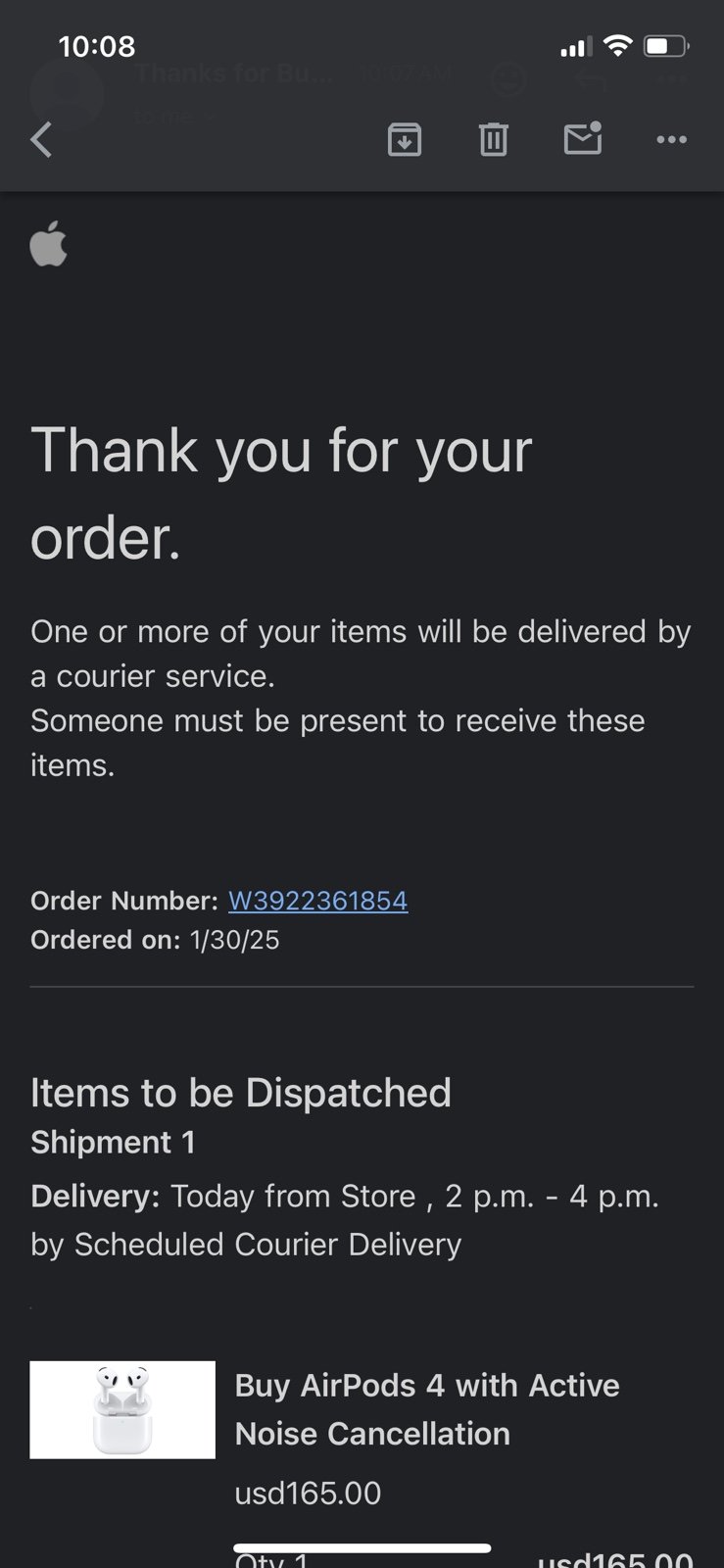This screenshot has height=1568, width=724.
Task: Archive this email
Action: point(405,140)
